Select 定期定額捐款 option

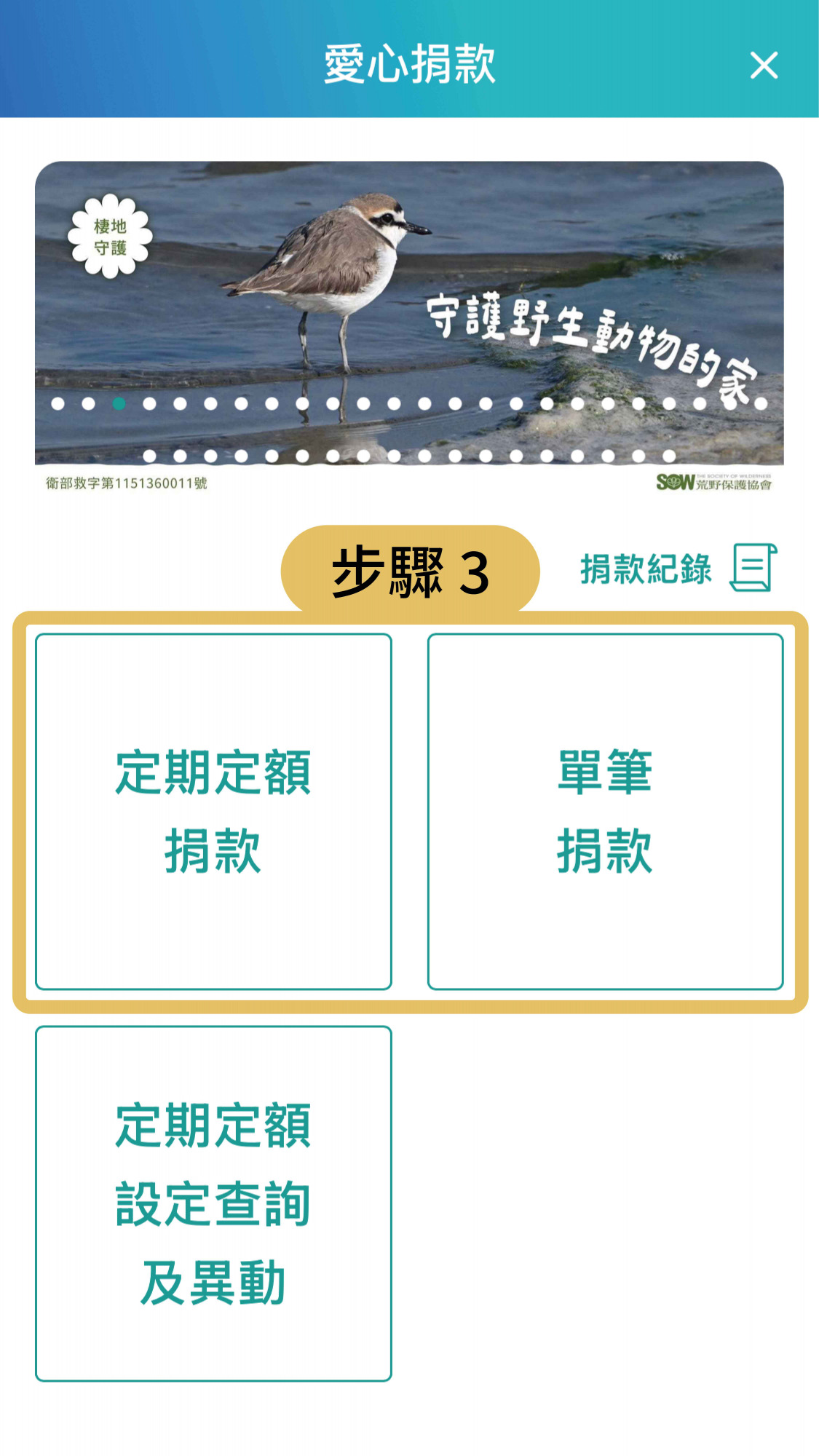pyautogui.click(x=213, y=811)
